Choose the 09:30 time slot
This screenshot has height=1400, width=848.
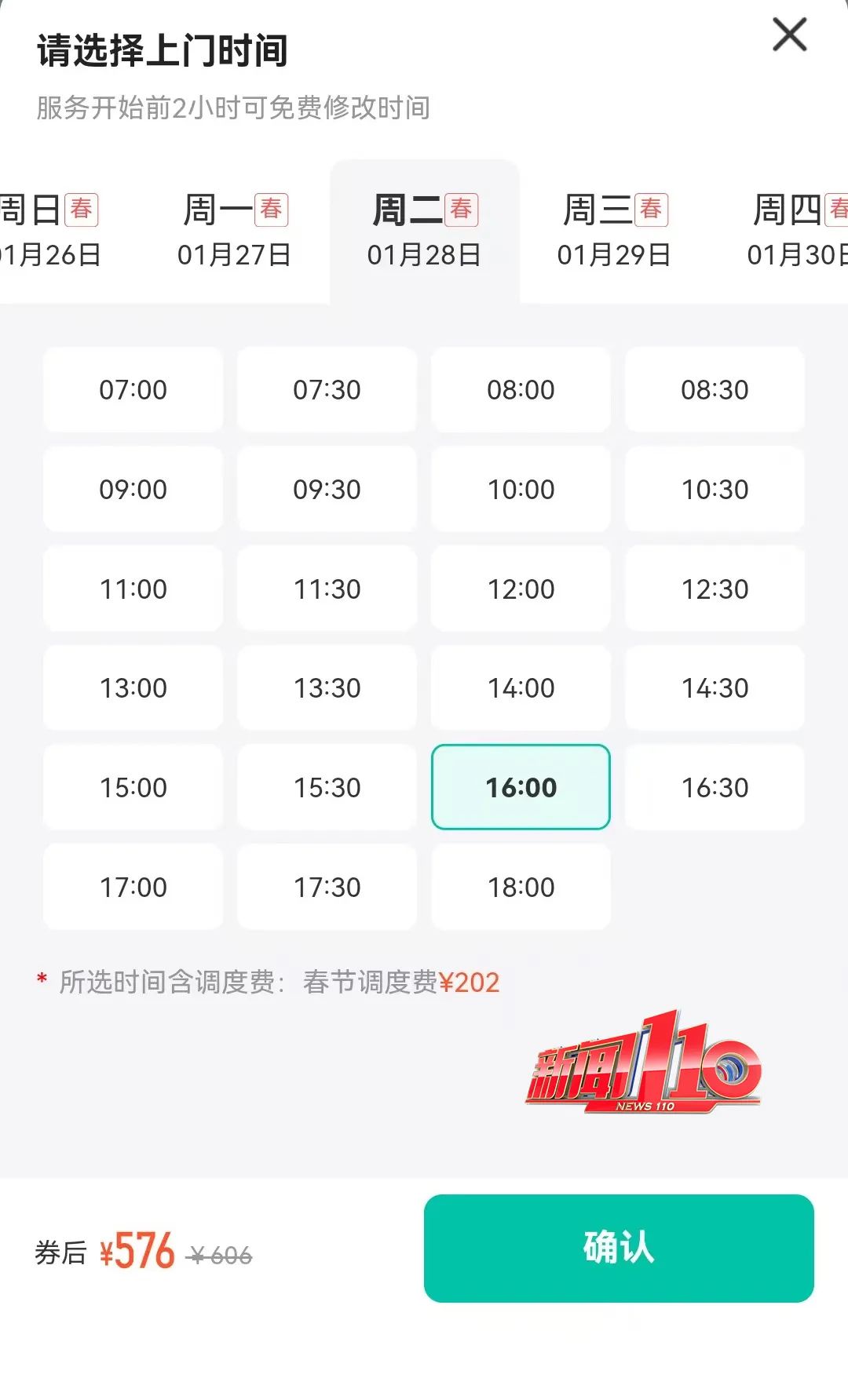click(327, 489)
